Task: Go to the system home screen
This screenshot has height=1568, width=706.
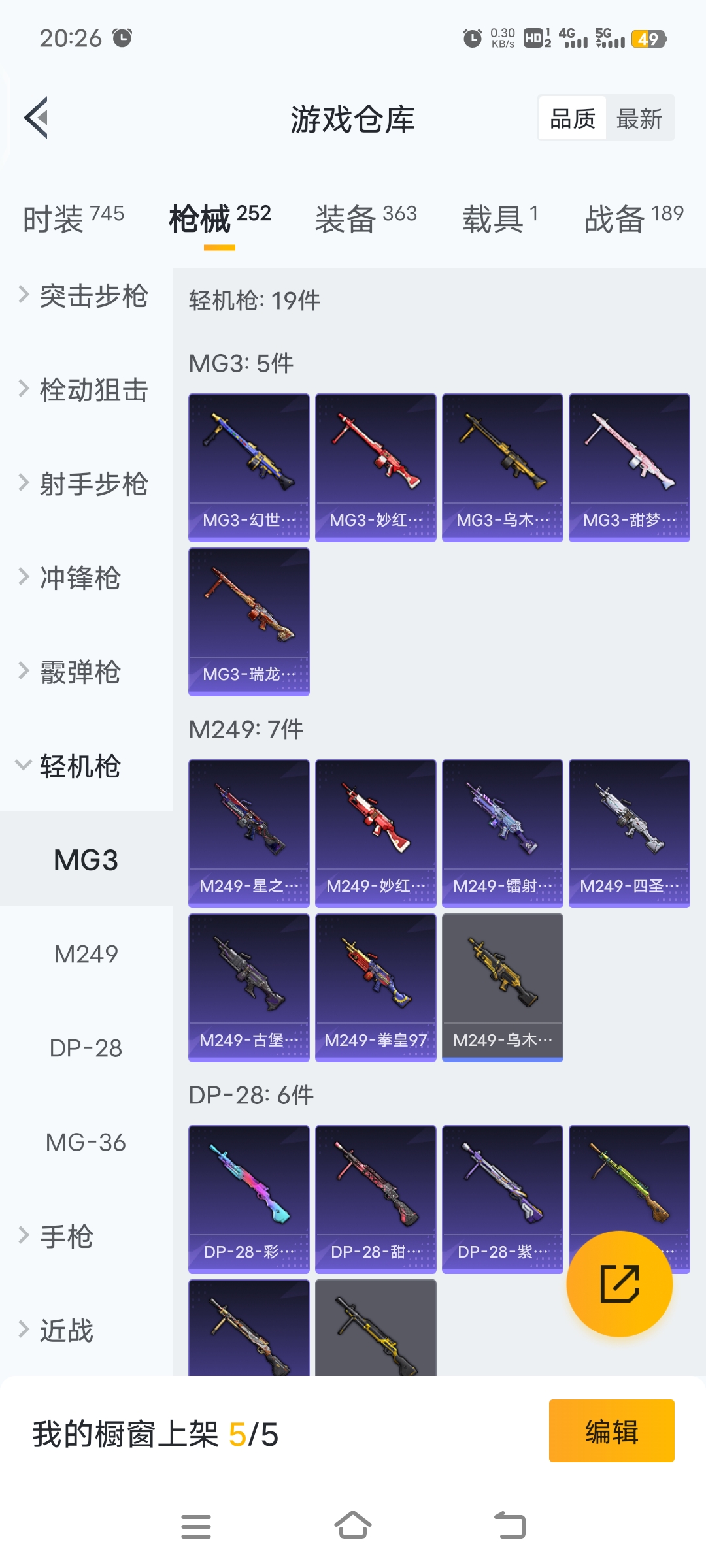Action: (353, 1526)
